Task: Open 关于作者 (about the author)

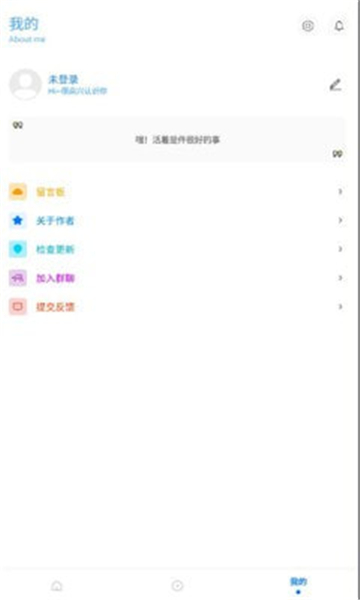Action: pos(176,220)
